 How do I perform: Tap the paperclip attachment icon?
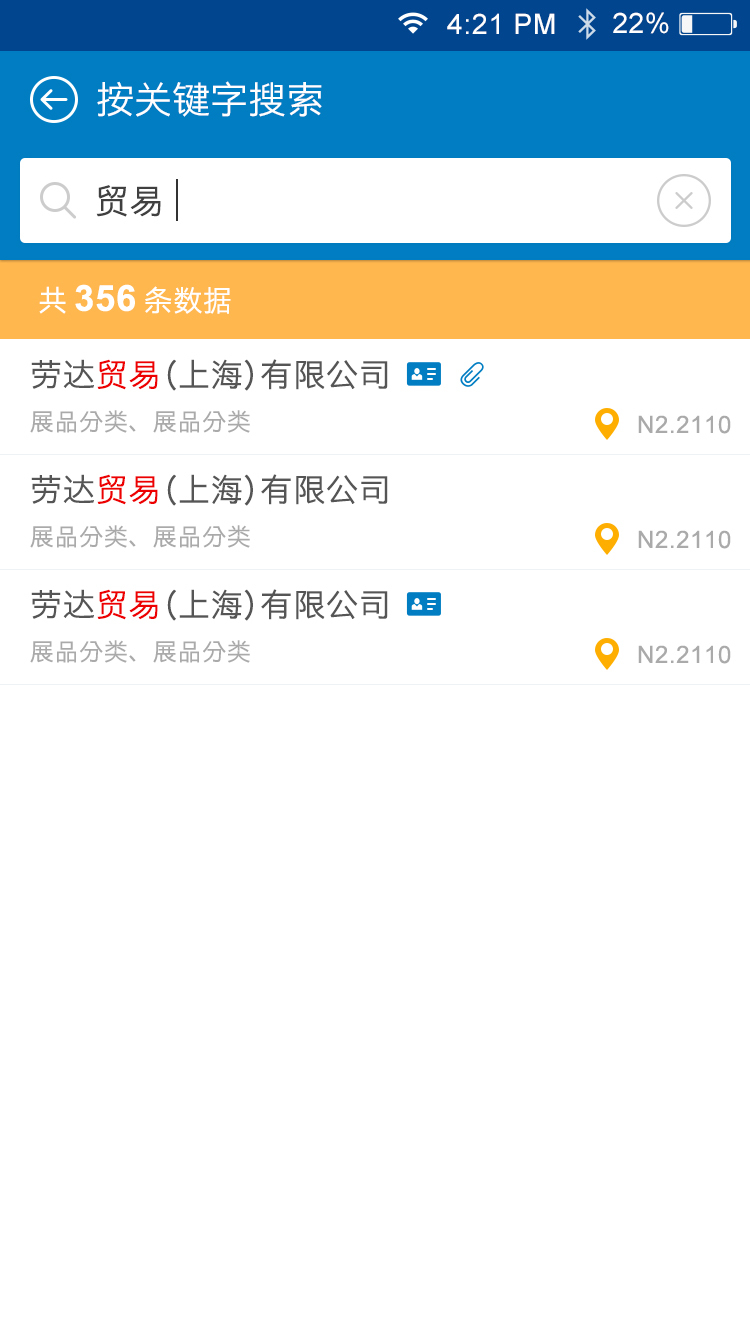[472, 375]
